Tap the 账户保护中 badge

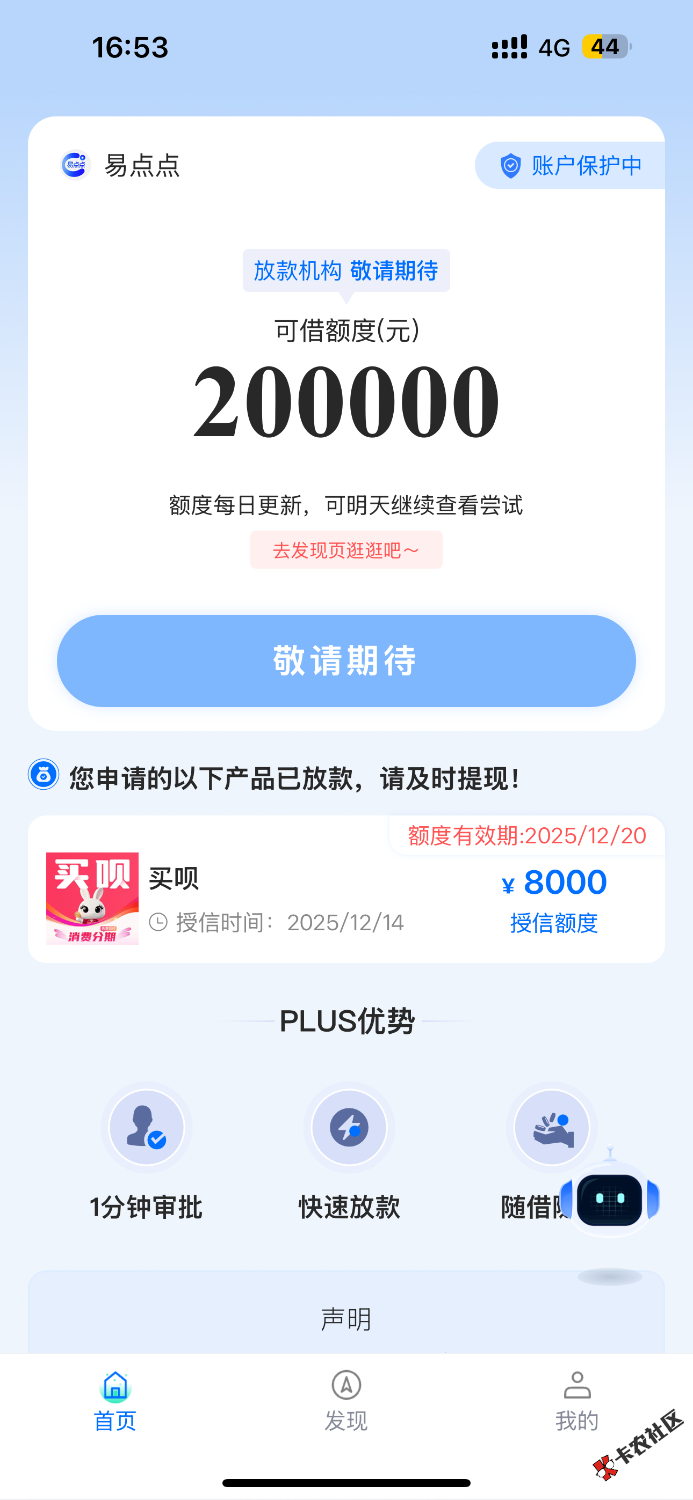571,166
